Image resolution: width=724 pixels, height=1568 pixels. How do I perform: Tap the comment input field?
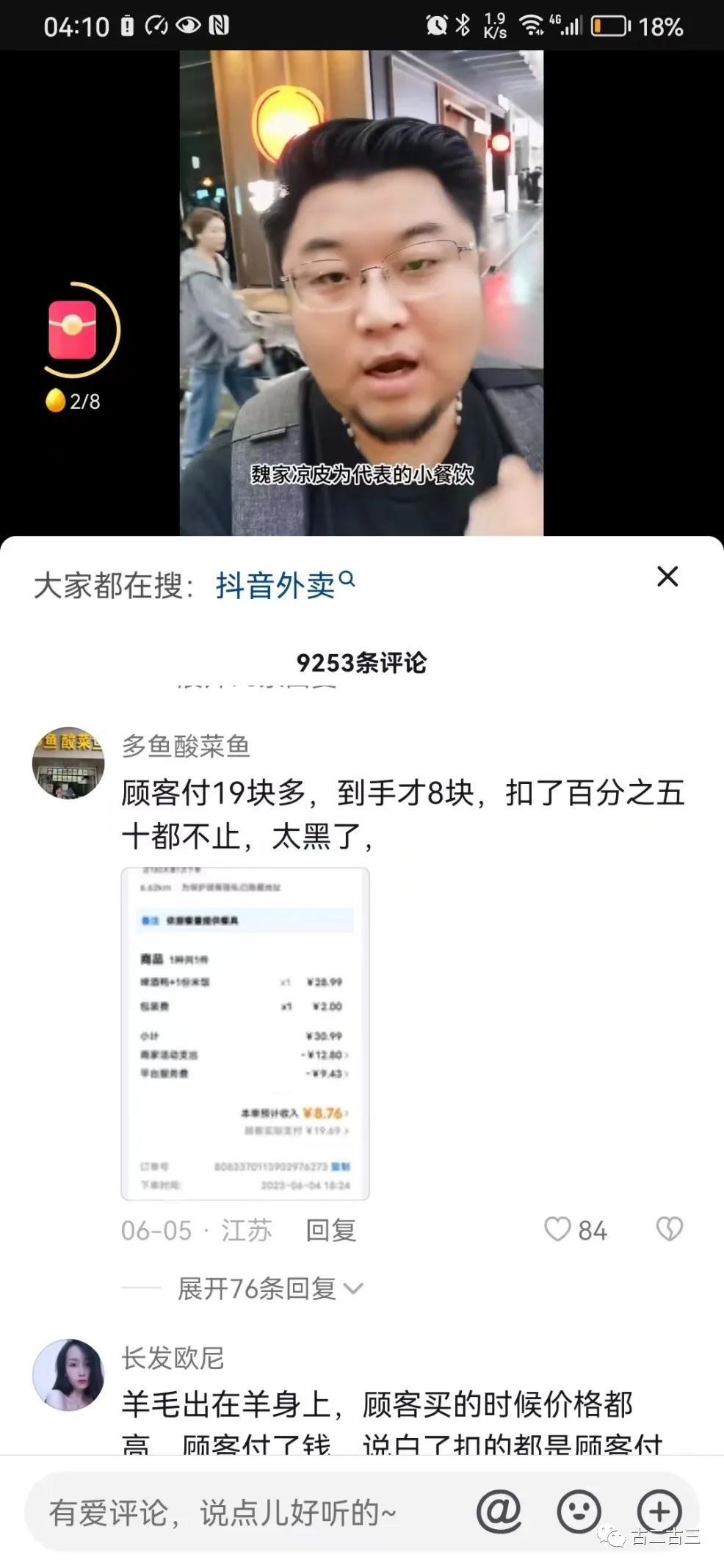click(x=235, y=1512)
